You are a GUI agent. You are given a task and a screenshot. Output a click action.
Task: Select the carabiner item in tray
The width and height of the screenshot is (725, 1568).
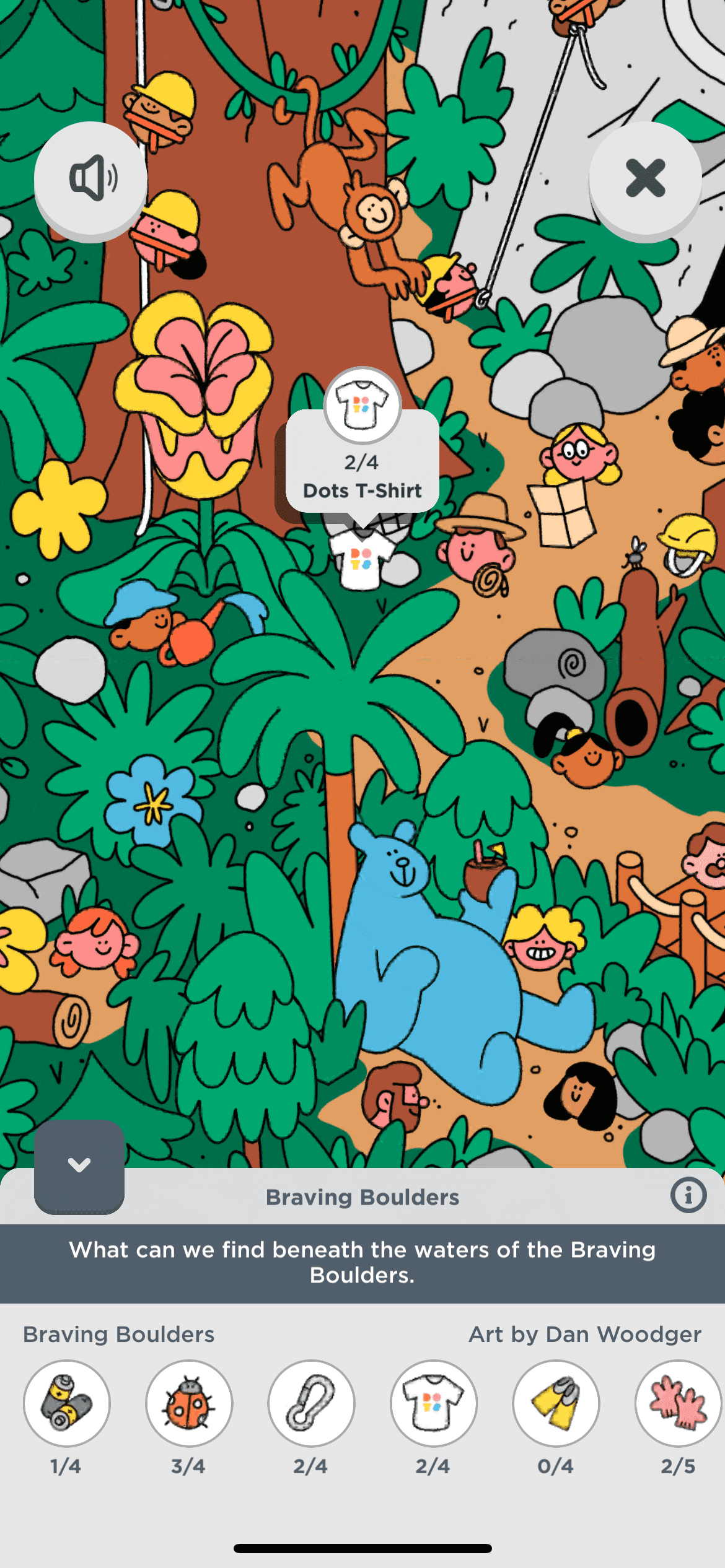click(311, 1403)
